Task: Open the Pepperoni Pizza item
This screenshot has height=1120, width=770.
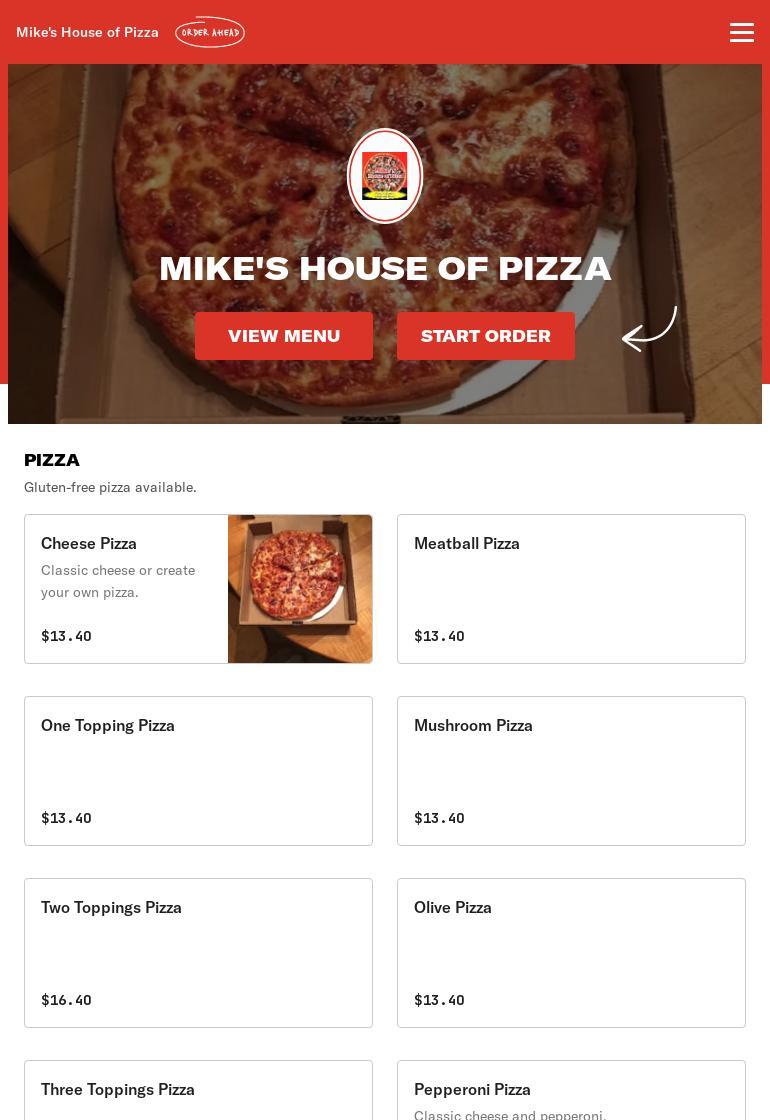Action: pyautogui.click(x=571, y=1092)
